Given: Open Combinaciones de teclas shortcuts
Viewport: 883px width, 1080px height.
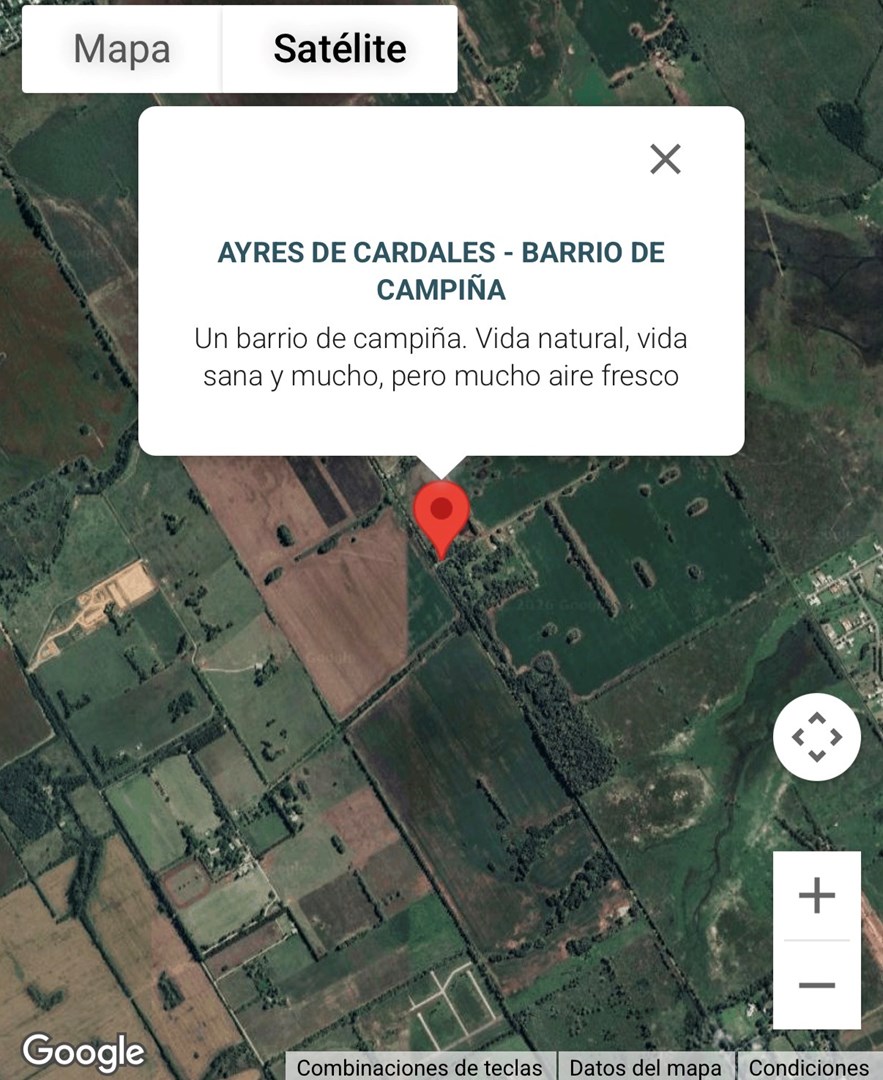Looking at the screenshot, I should pos(420,1067).
